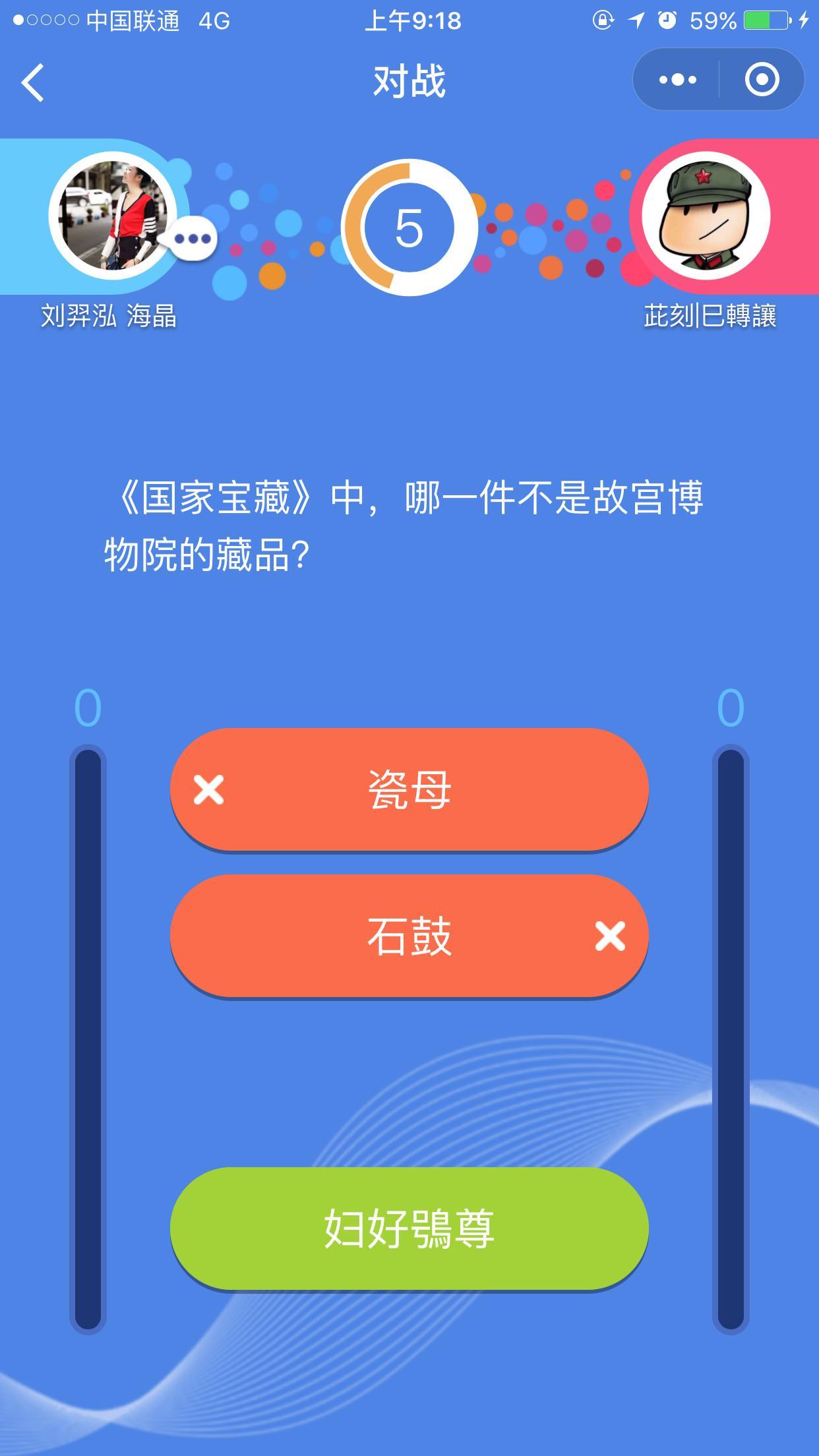This screenshot has width=819, height=1456.
Task: Select answer 瓷母
Action: click(x=409, y=789)
